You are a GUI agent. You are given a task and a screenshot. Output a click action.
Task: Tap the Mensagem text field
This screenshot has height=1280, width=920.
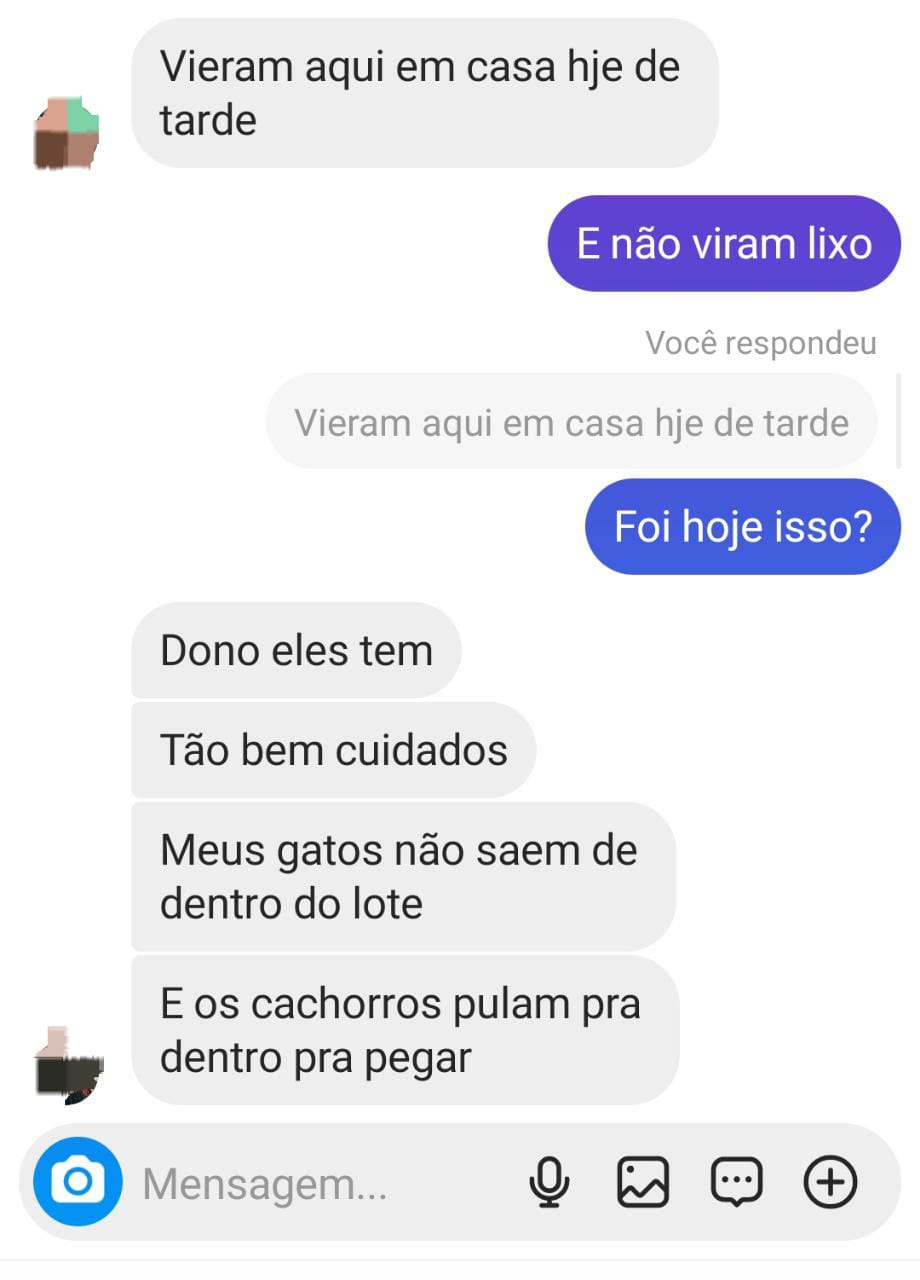point(300,1184)
